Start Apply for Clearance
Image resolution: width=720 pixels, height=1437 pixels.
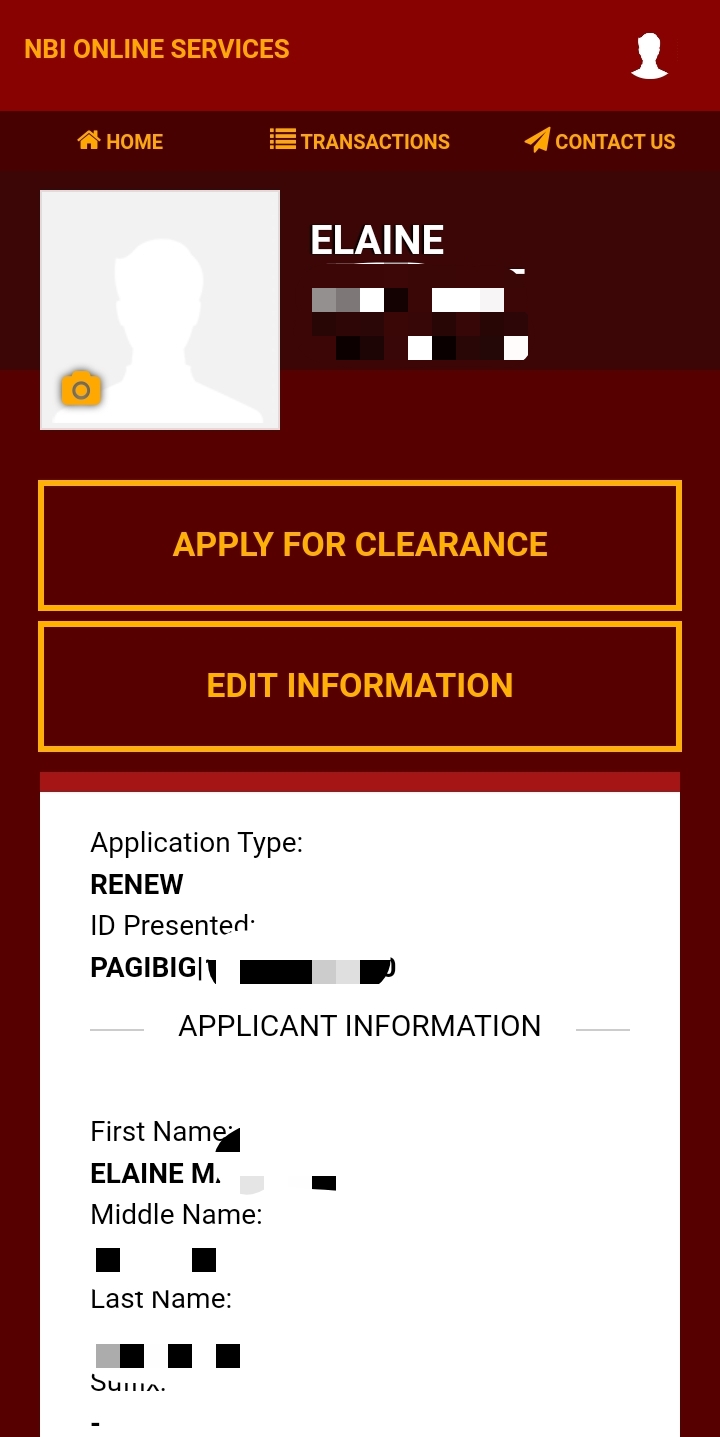click(x=360, y=545)
